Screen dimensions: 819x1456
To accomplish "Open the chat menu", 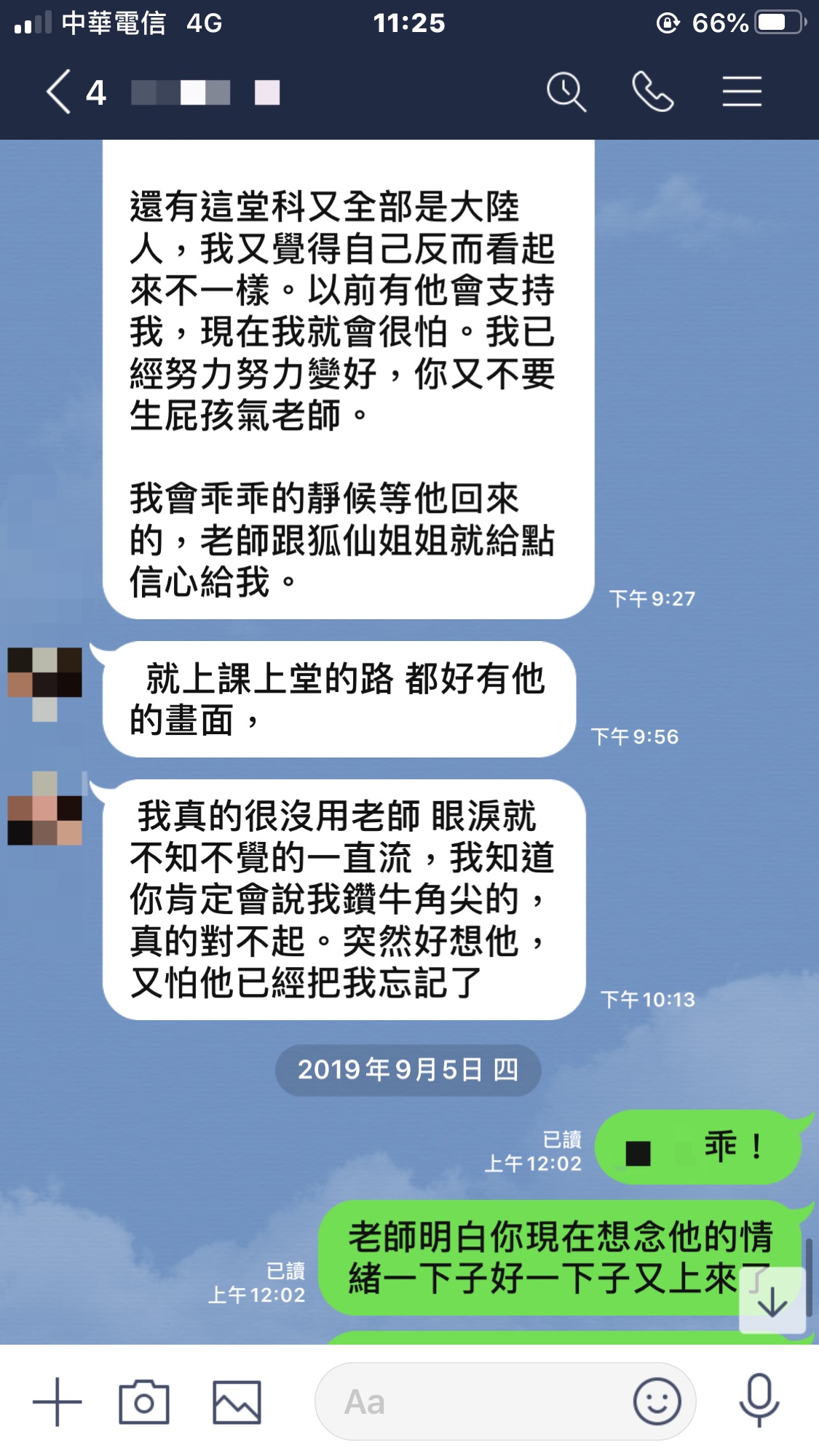I will (x=742, y=92).
